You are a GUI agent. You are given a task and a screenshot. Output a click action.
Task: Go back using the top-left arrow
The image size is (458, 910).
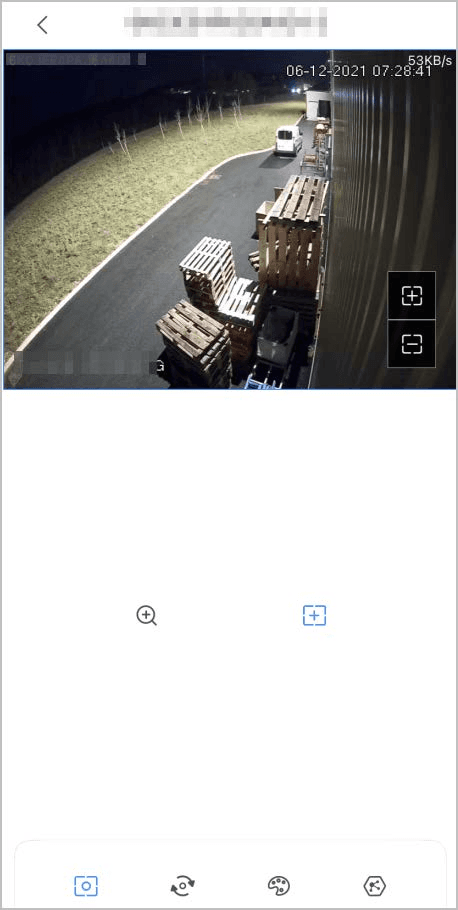[42, 25]
